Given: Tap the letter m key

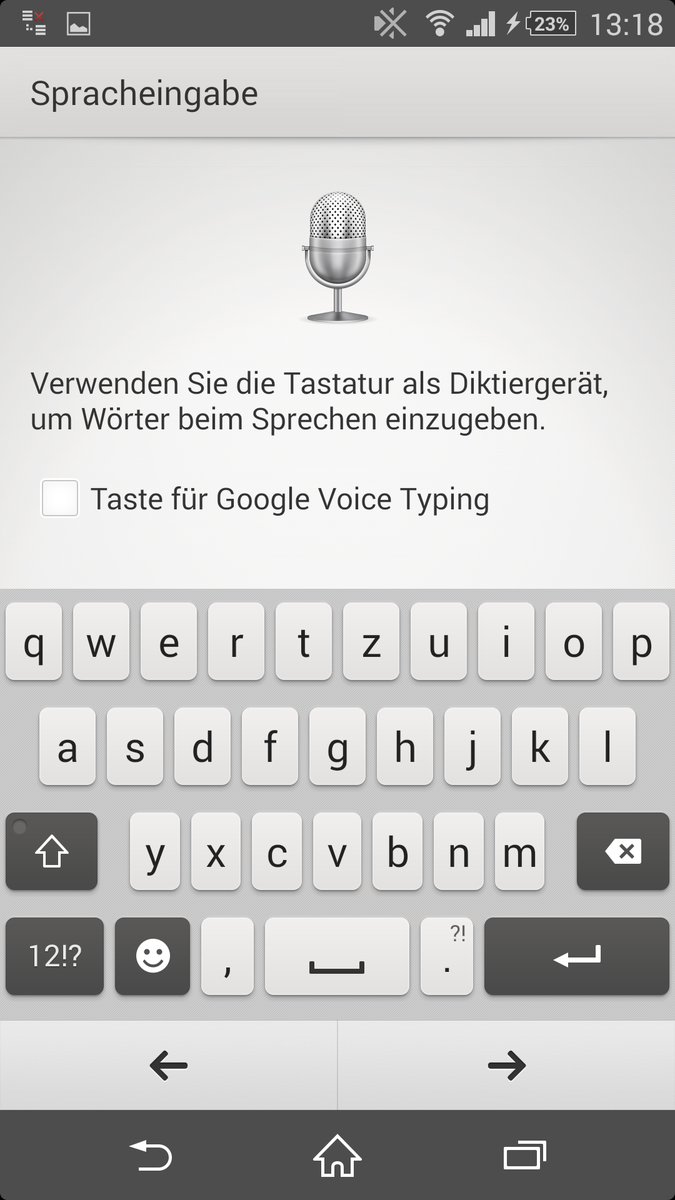Looking at the screenshot, I should tap(520, 852).
